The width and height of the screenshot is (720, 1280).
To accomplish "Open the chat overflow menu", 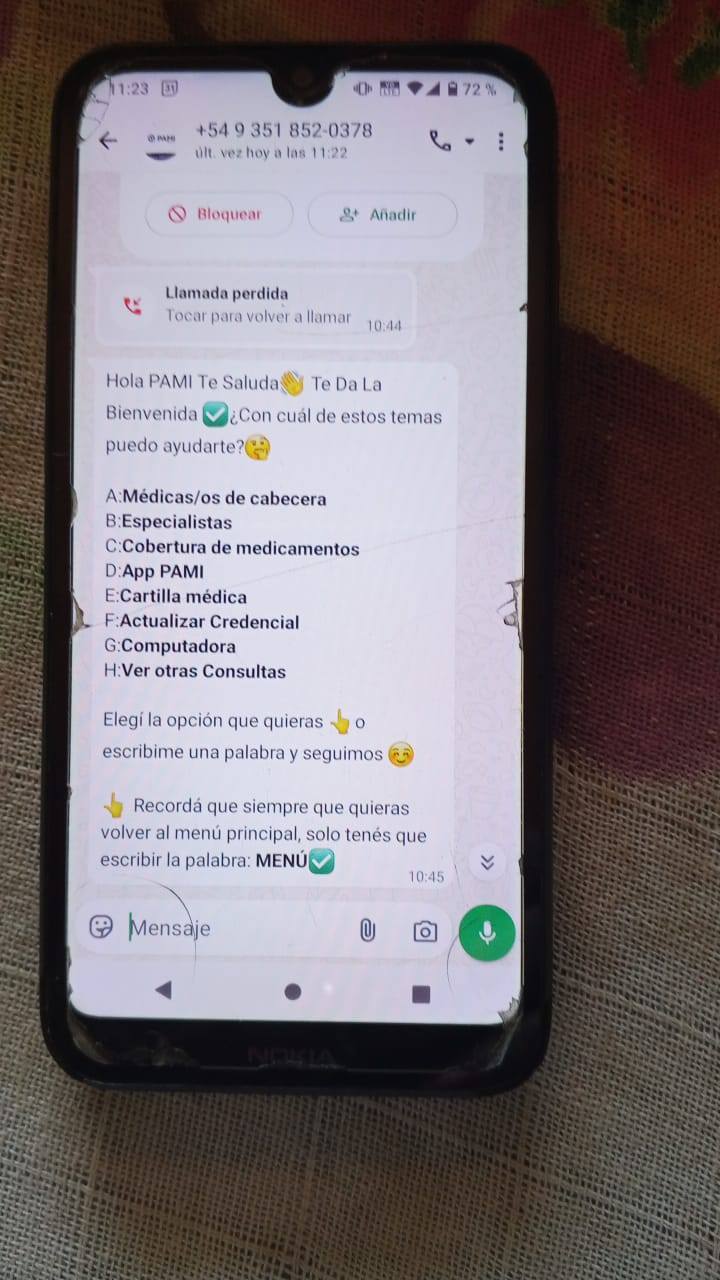I will (x=501, y=141).
